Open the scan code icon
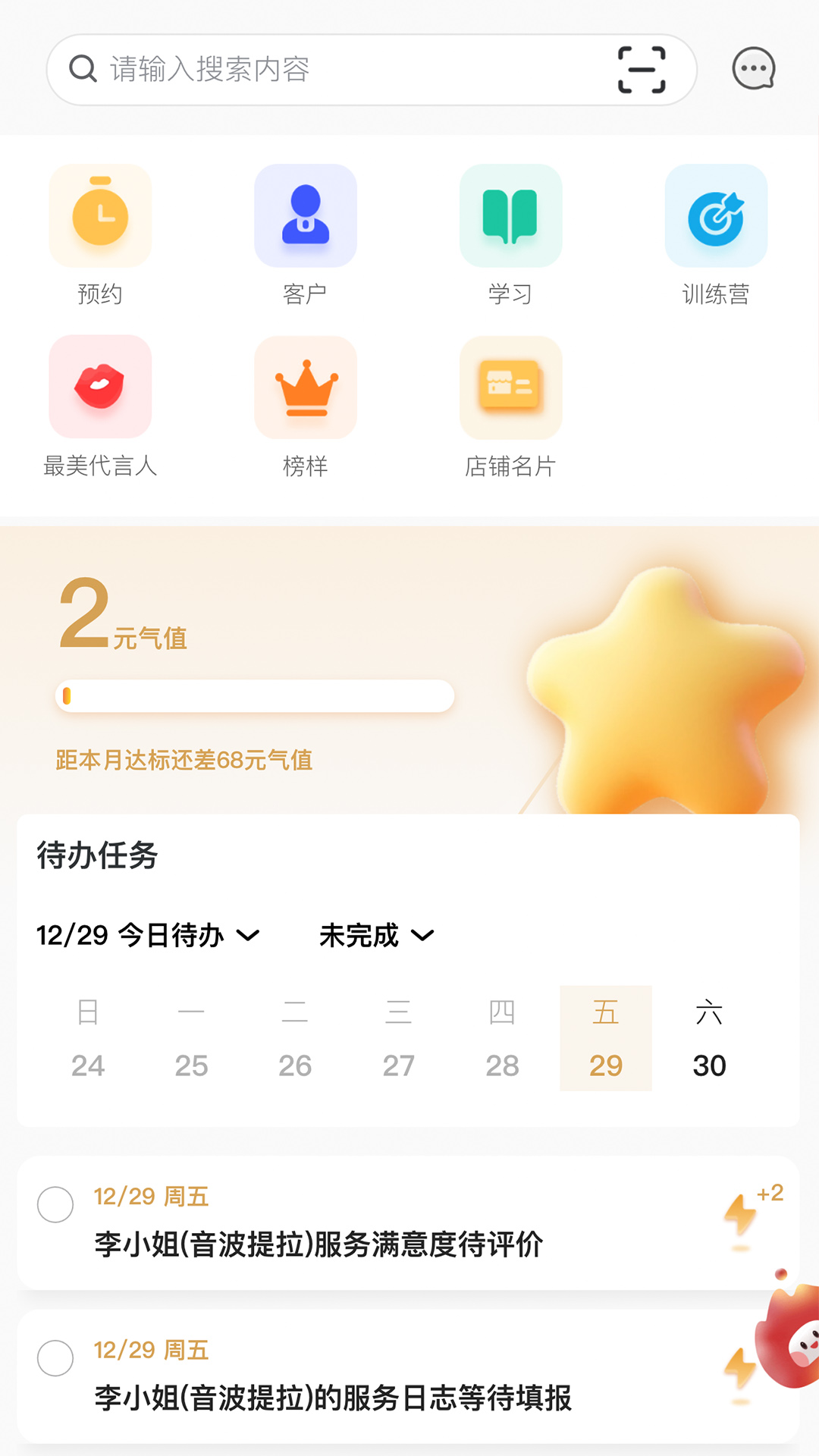The image size is (819, 1456). [642, 70]
